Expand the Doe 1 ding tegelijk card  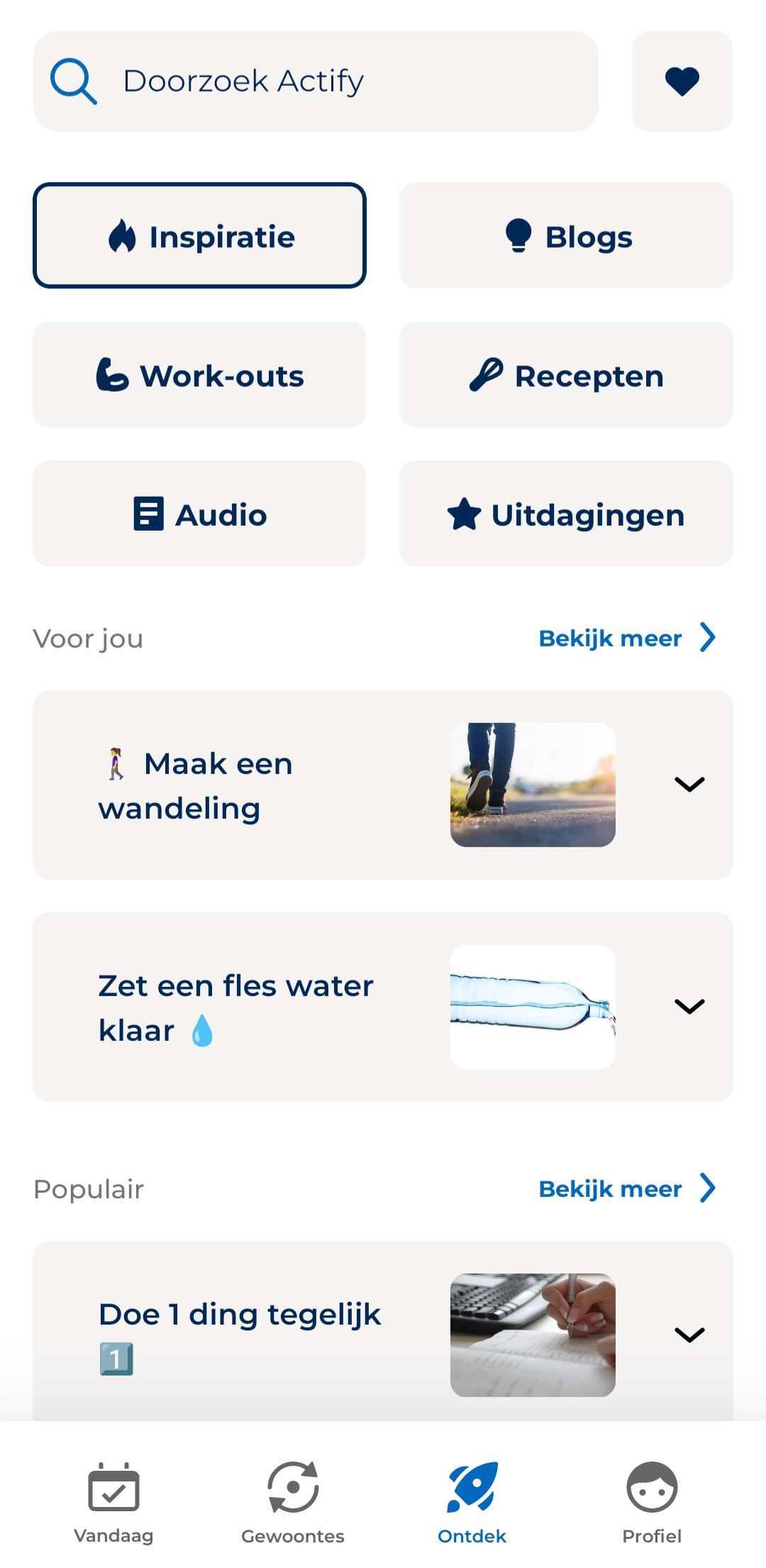click(x=689, y=1335)
